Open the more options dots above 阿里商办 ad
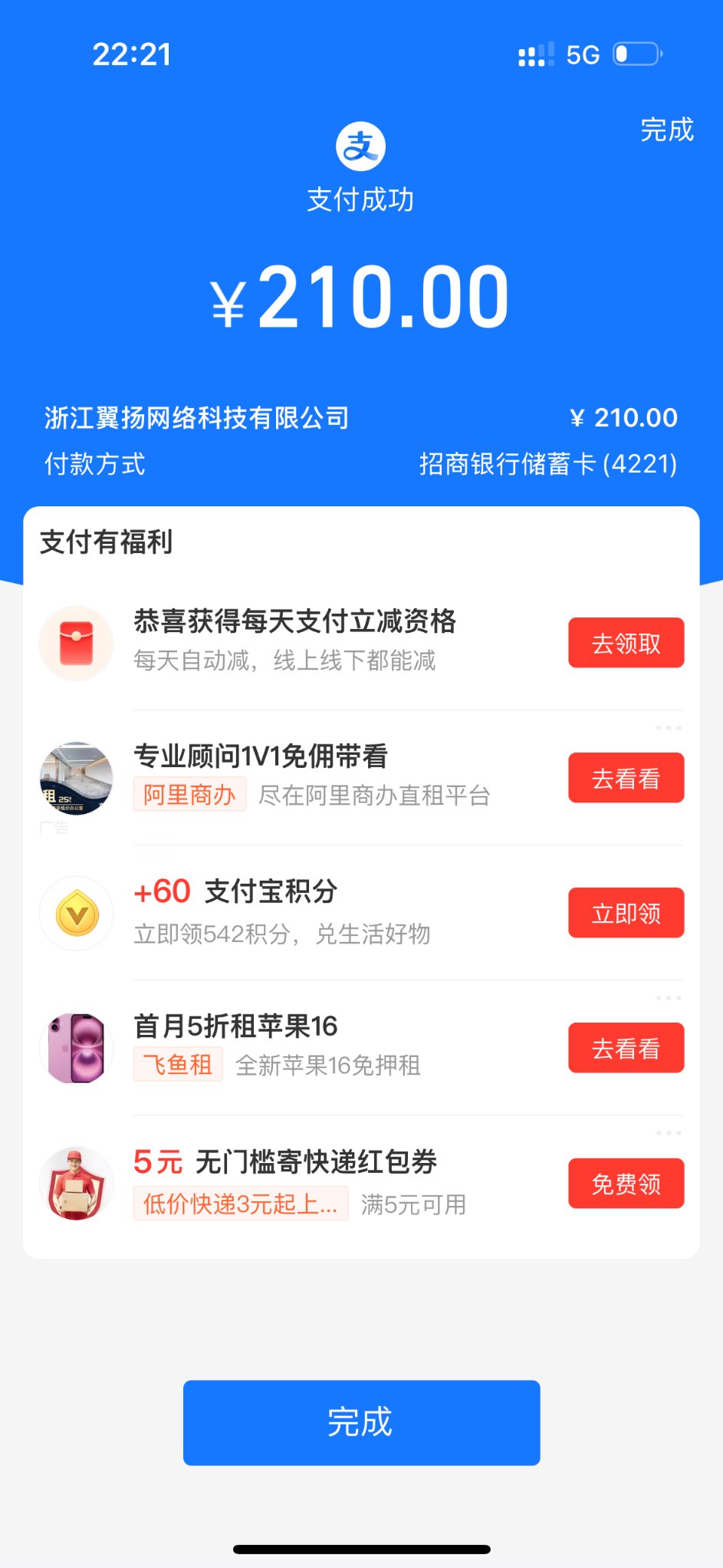The width and height of the screenshot is (723, 1568). 668,727
